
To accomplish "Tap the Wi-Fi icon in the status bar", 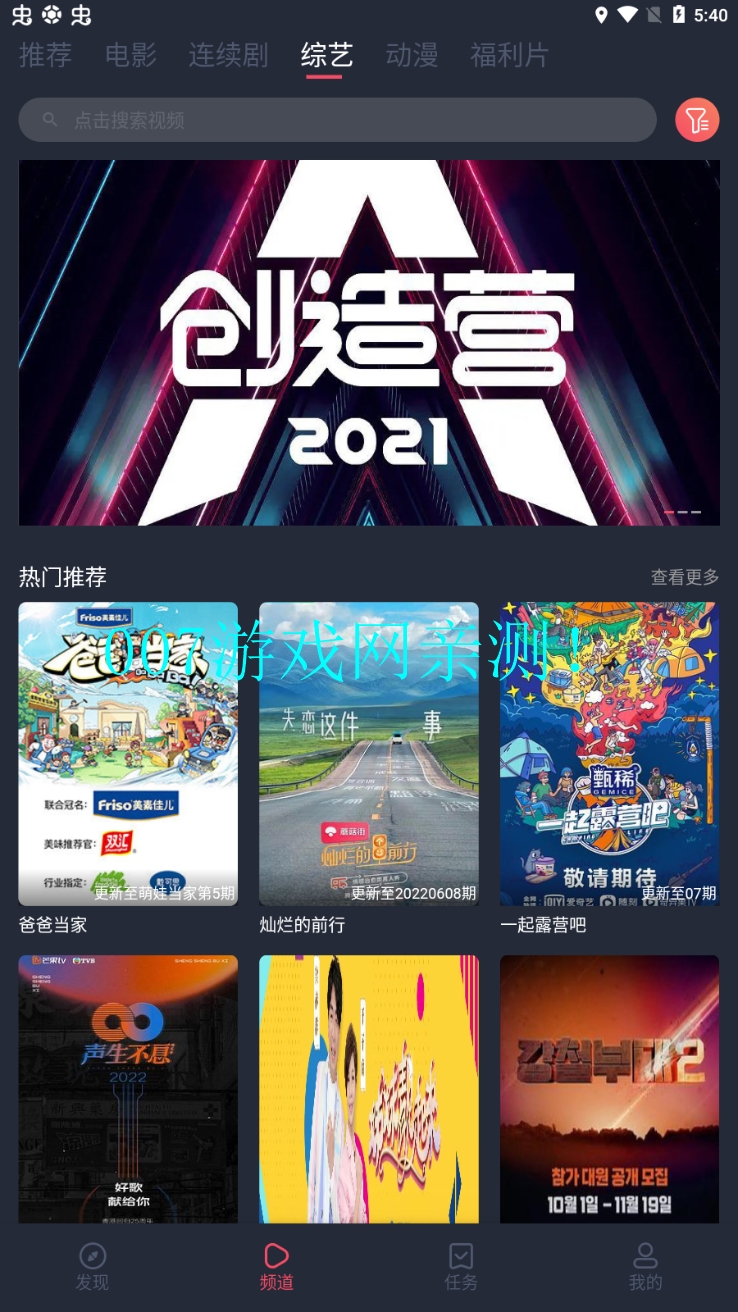I will 629,15.
